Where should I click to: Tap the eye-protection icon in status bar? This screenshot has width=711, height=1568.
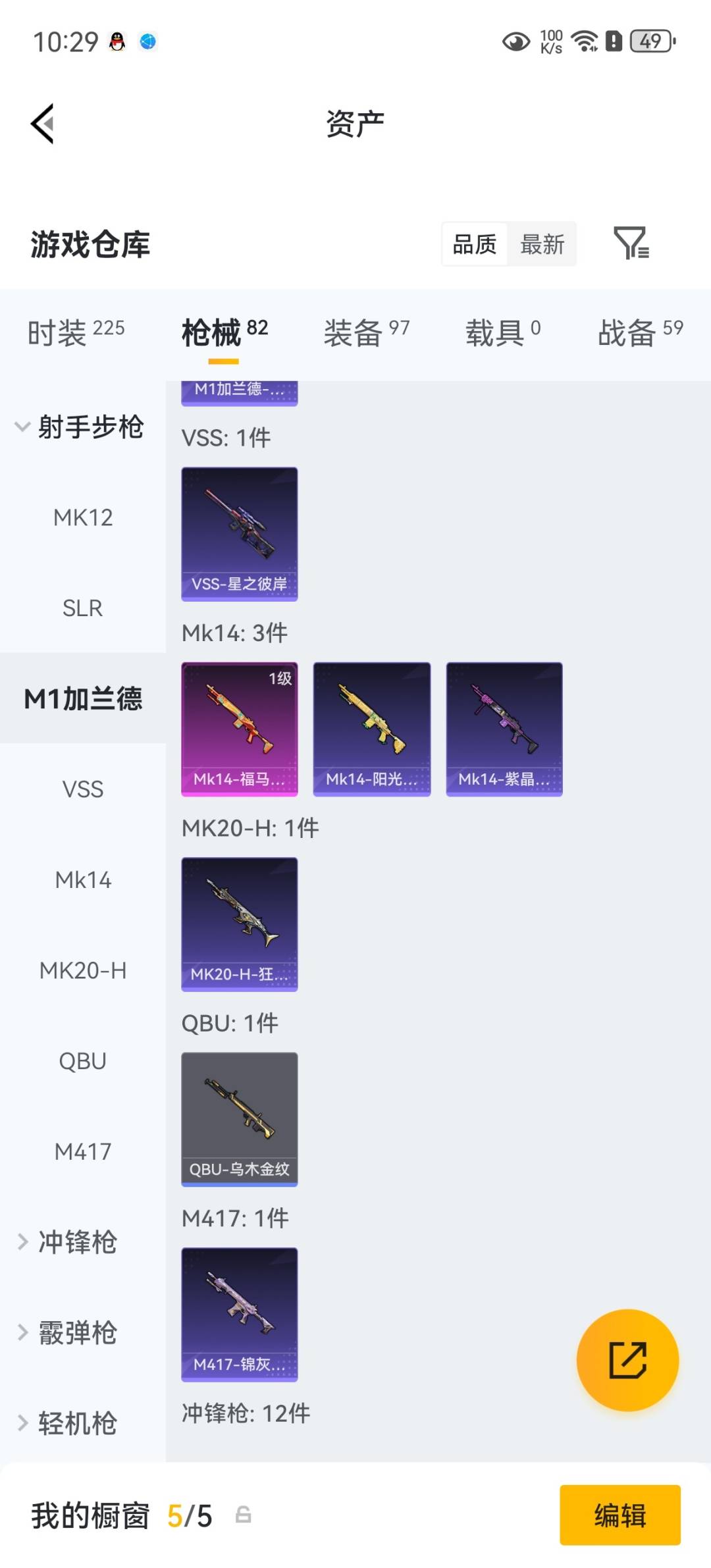(515, 41)
